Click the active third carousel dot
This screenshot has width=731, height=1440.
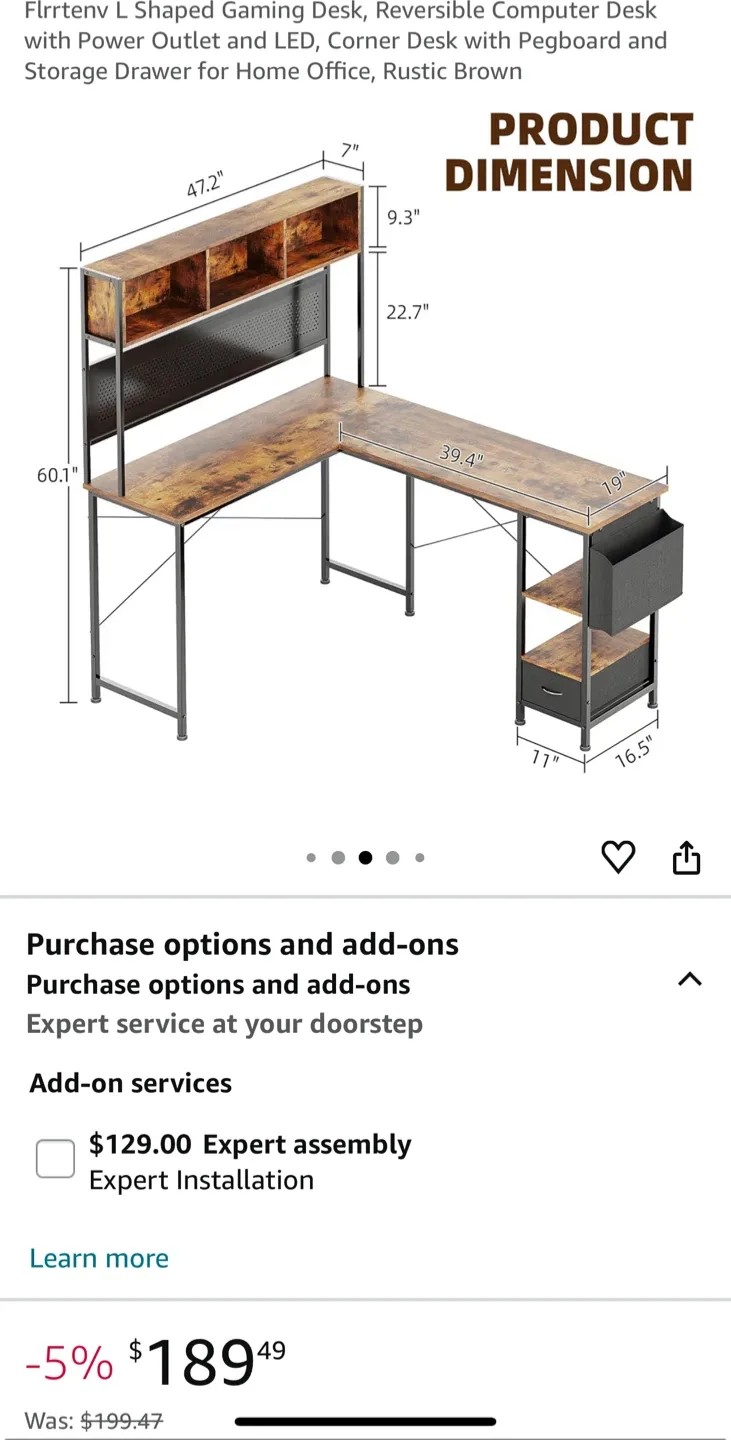point(365,857)
